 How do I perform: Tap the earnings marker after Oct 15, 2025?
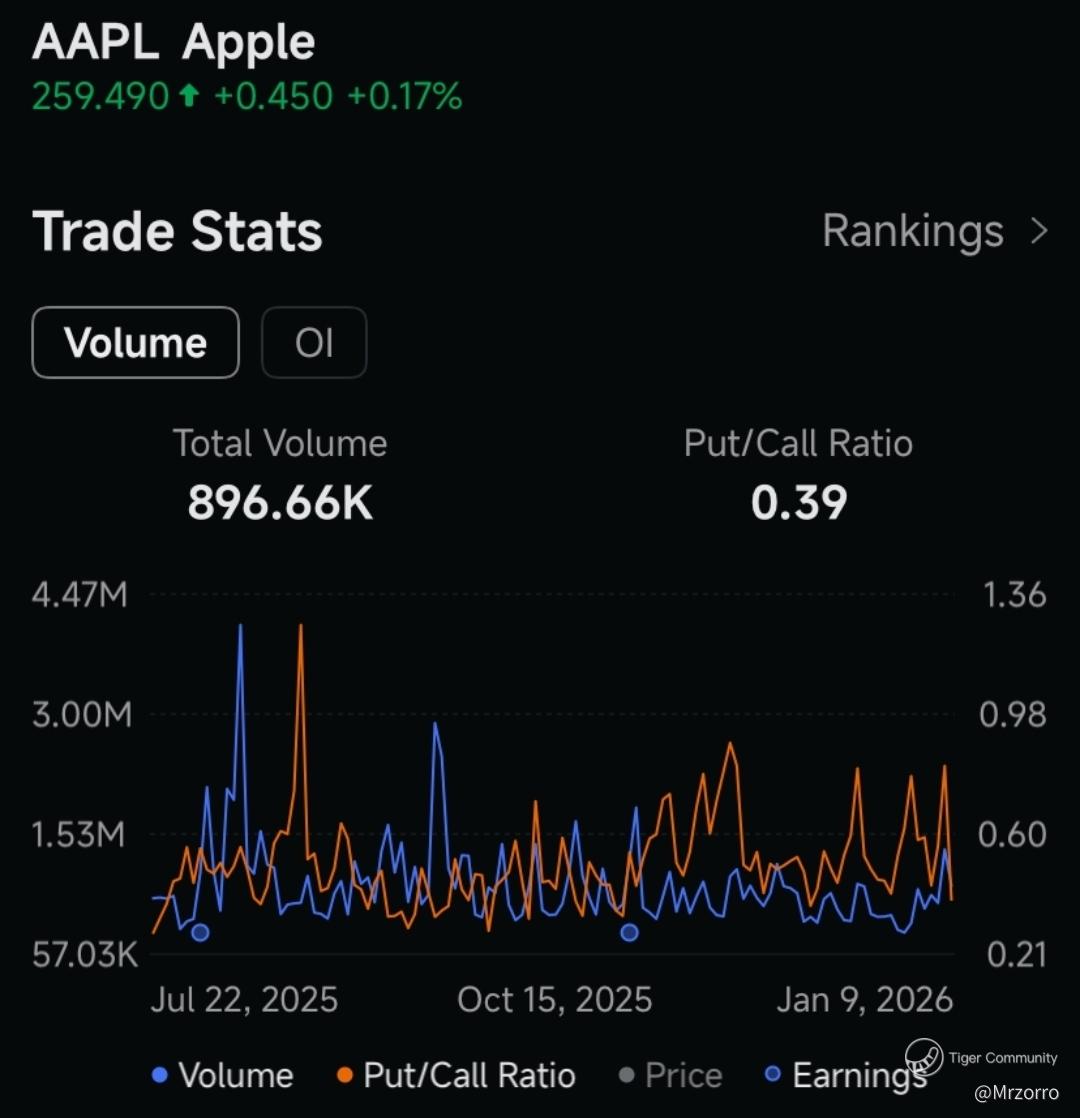pyautogui.click(x=629, y=932)
